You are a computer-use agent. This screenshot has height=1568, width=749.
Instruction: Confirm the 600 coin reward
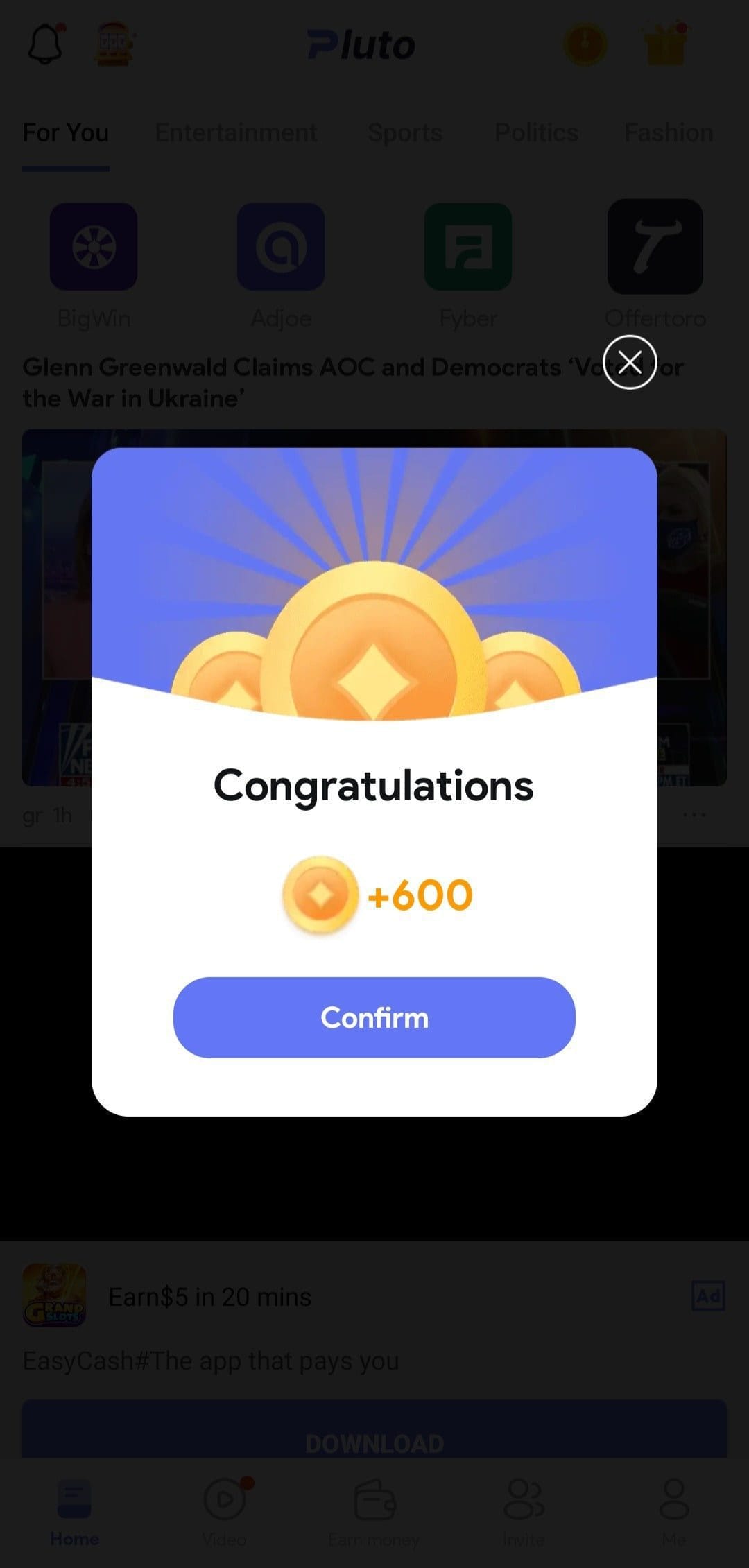[374, 1017]
